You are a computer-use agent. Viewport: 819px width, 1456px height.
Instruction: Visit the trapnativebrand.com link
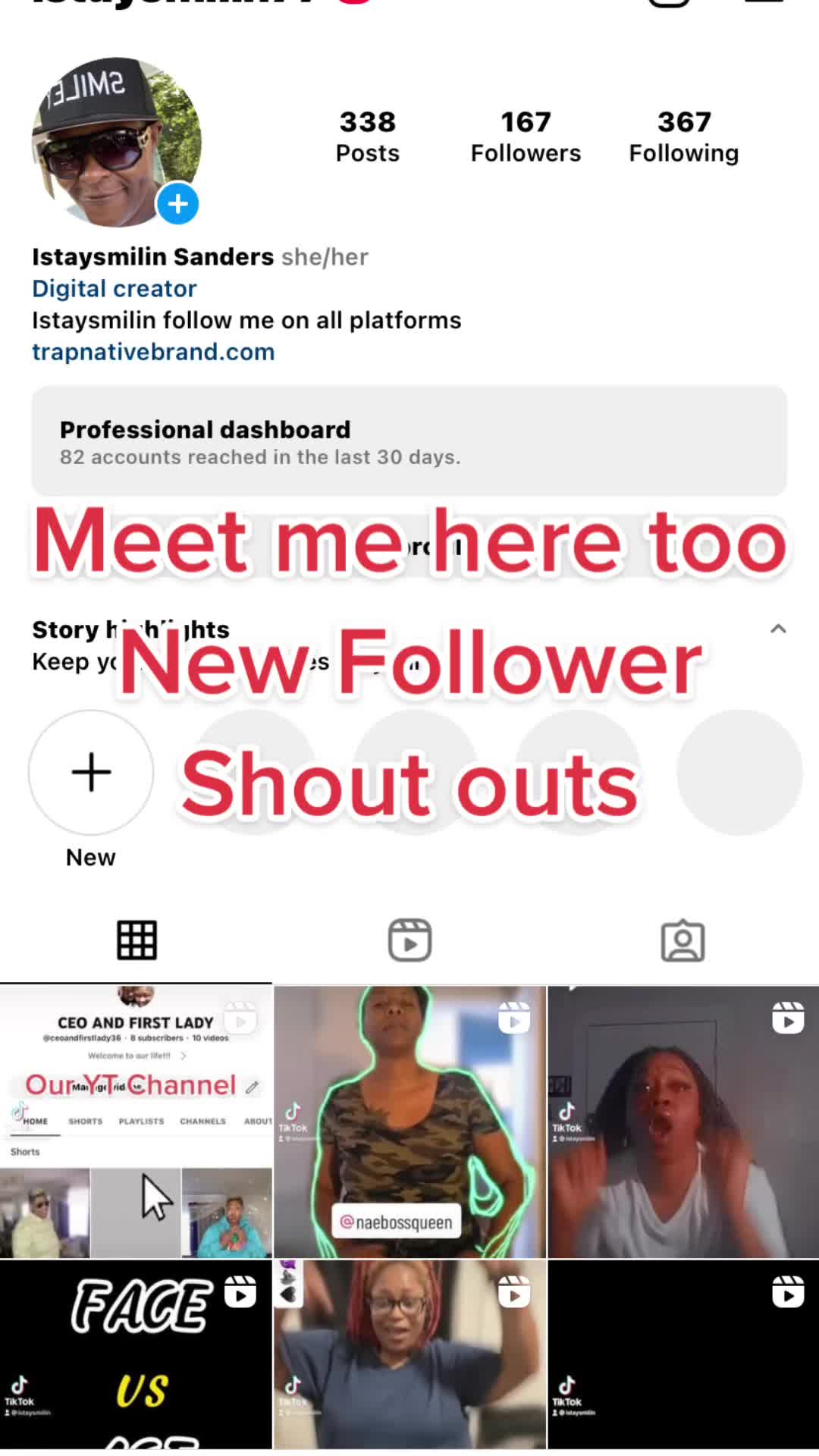[x=153, y=352]
